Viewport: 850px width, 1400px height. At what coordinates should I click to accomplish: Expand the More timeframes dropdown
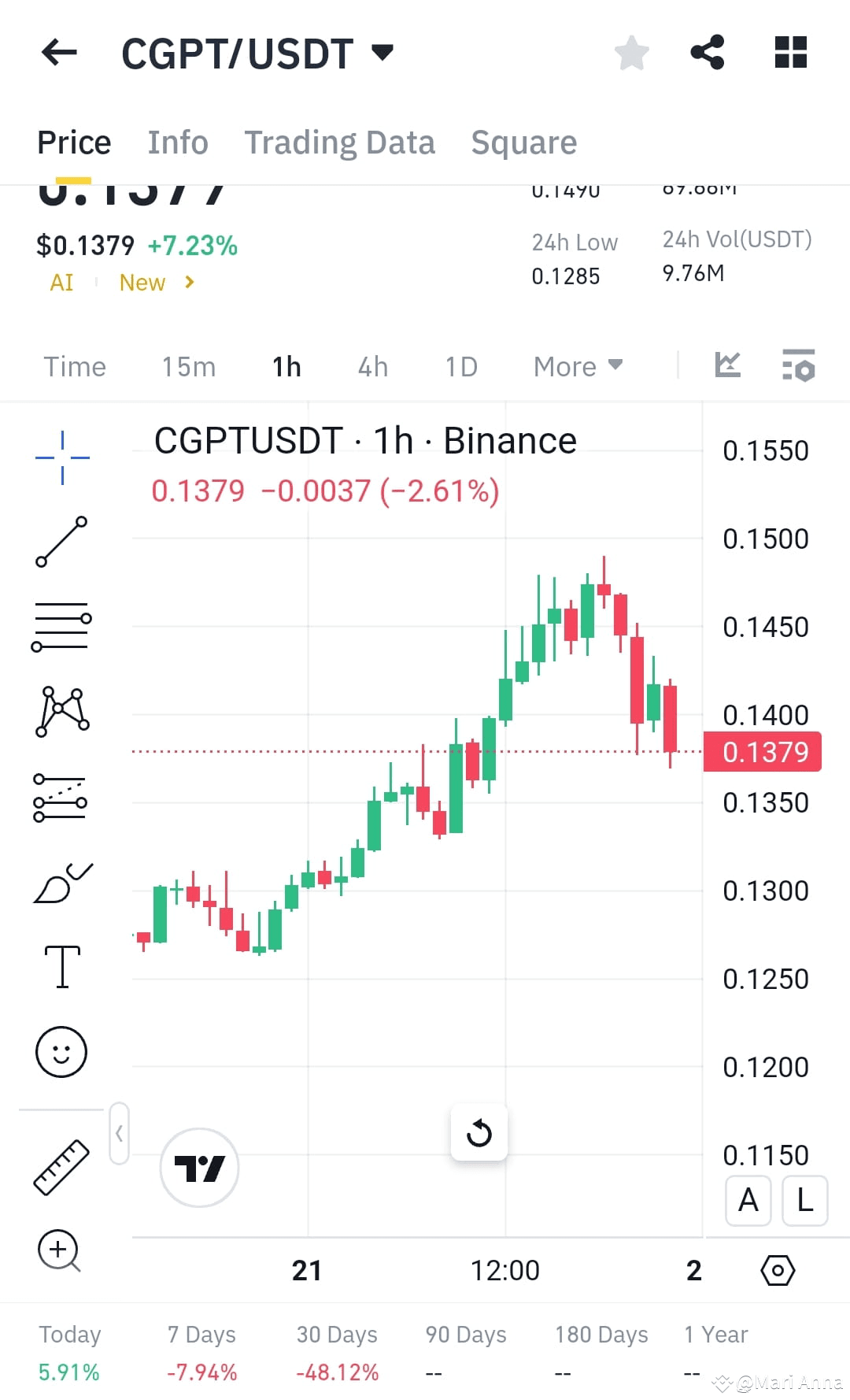pyautogui.click(x=577, y=366)
